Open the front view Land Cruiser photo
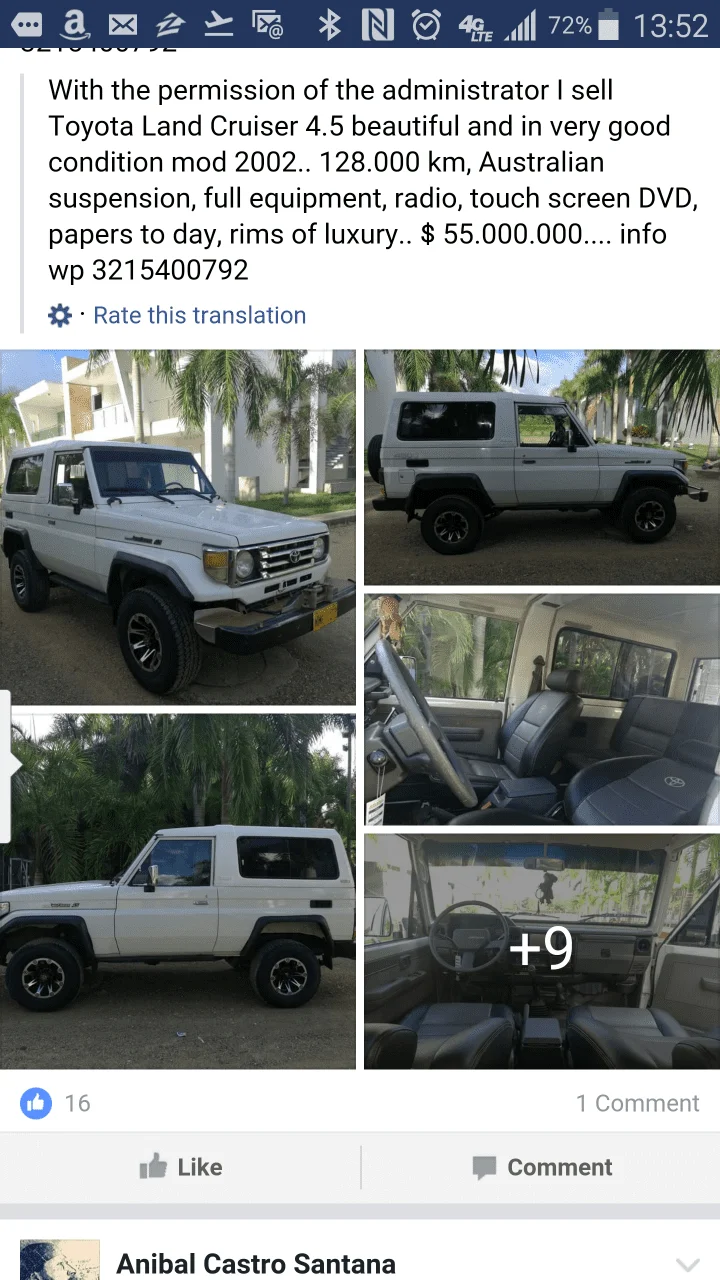Image resolution: width=720 pixels, height=1280 pixels. tap(178, 527)
